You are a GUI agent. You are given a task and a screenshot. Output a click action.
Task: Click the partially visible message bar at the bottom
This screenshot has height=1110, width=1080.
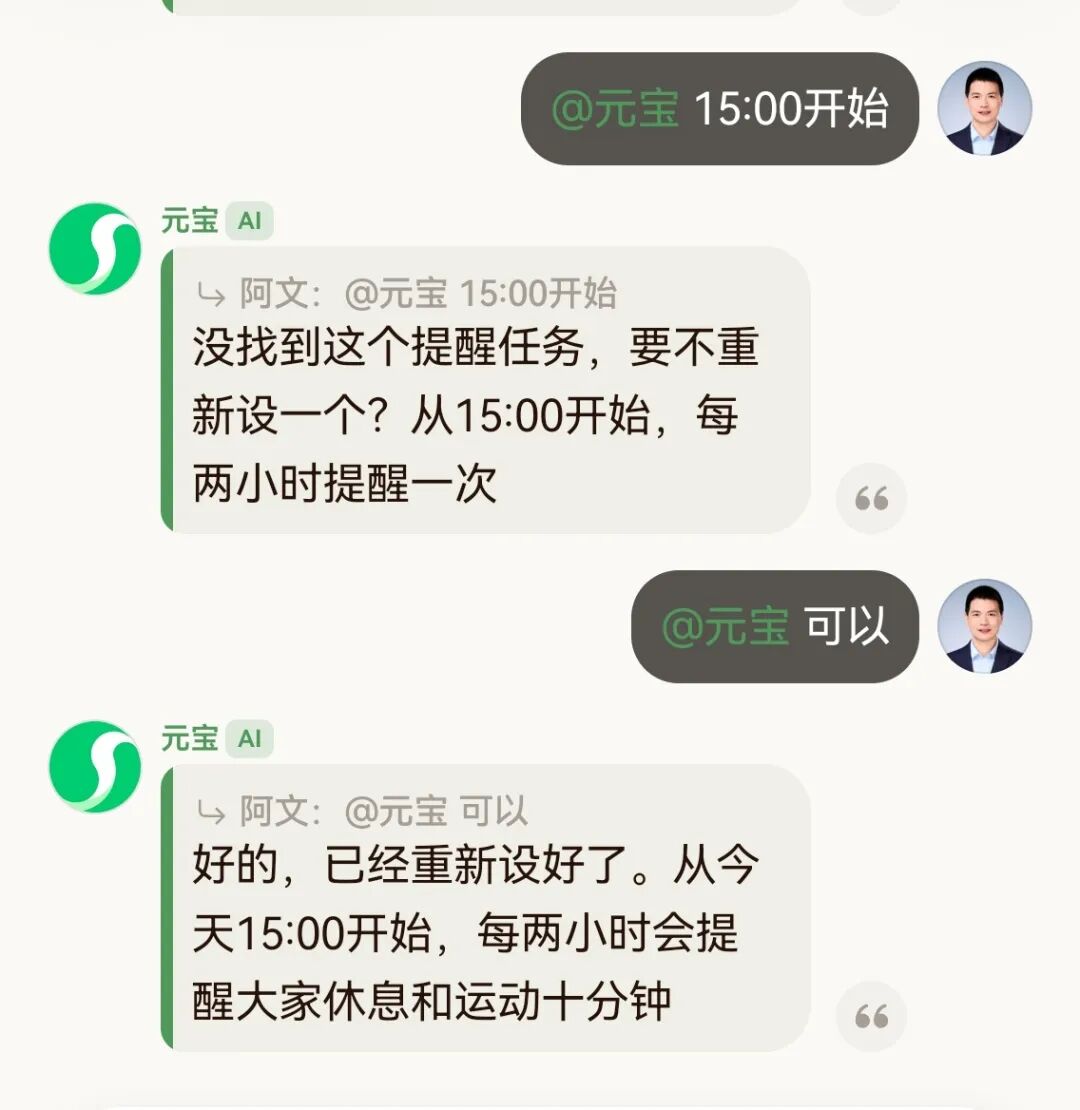tap(540, 1105)
